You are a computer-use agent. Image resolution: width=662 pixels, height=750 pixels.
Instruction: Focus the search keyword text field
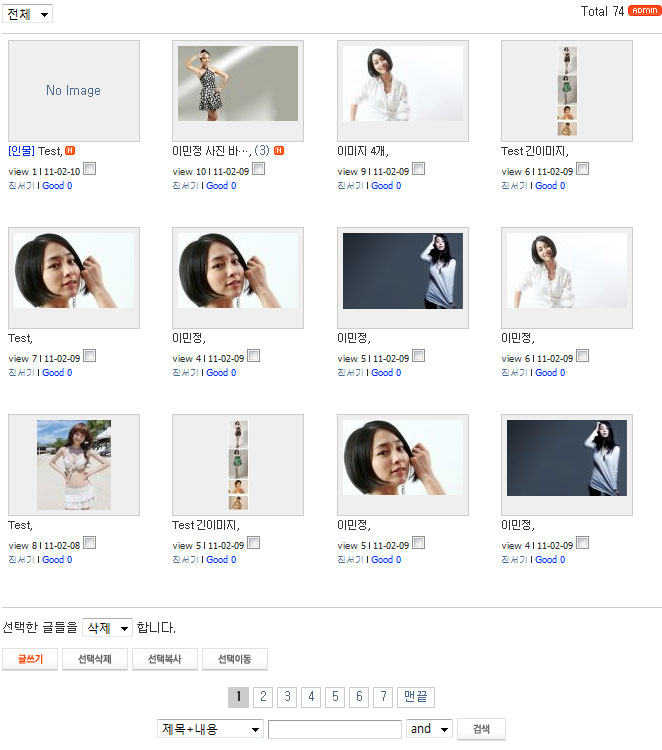click(x=334, y=729)
